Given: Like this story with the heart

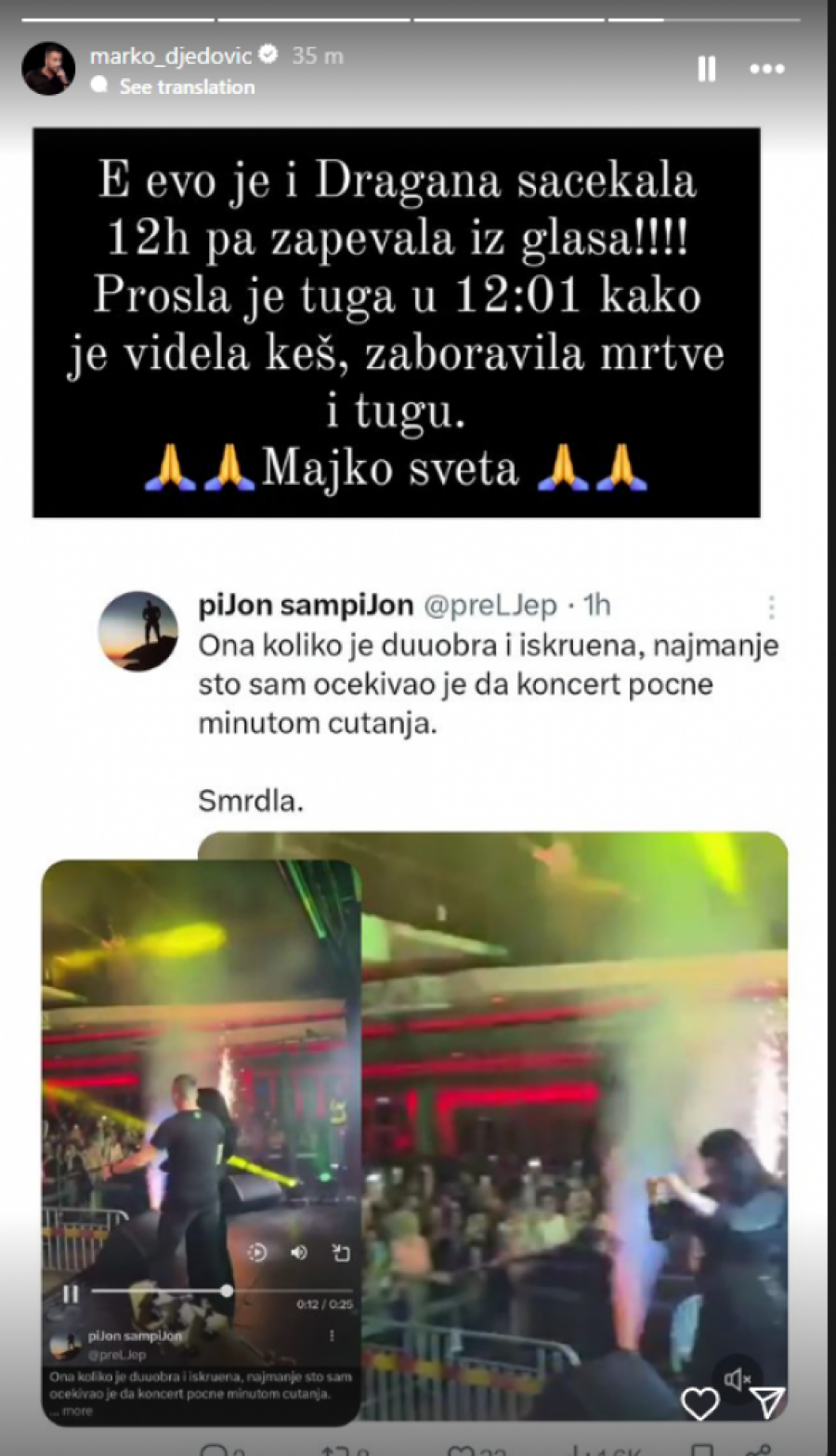Looking at the screenshot, I should (699, 1403).
